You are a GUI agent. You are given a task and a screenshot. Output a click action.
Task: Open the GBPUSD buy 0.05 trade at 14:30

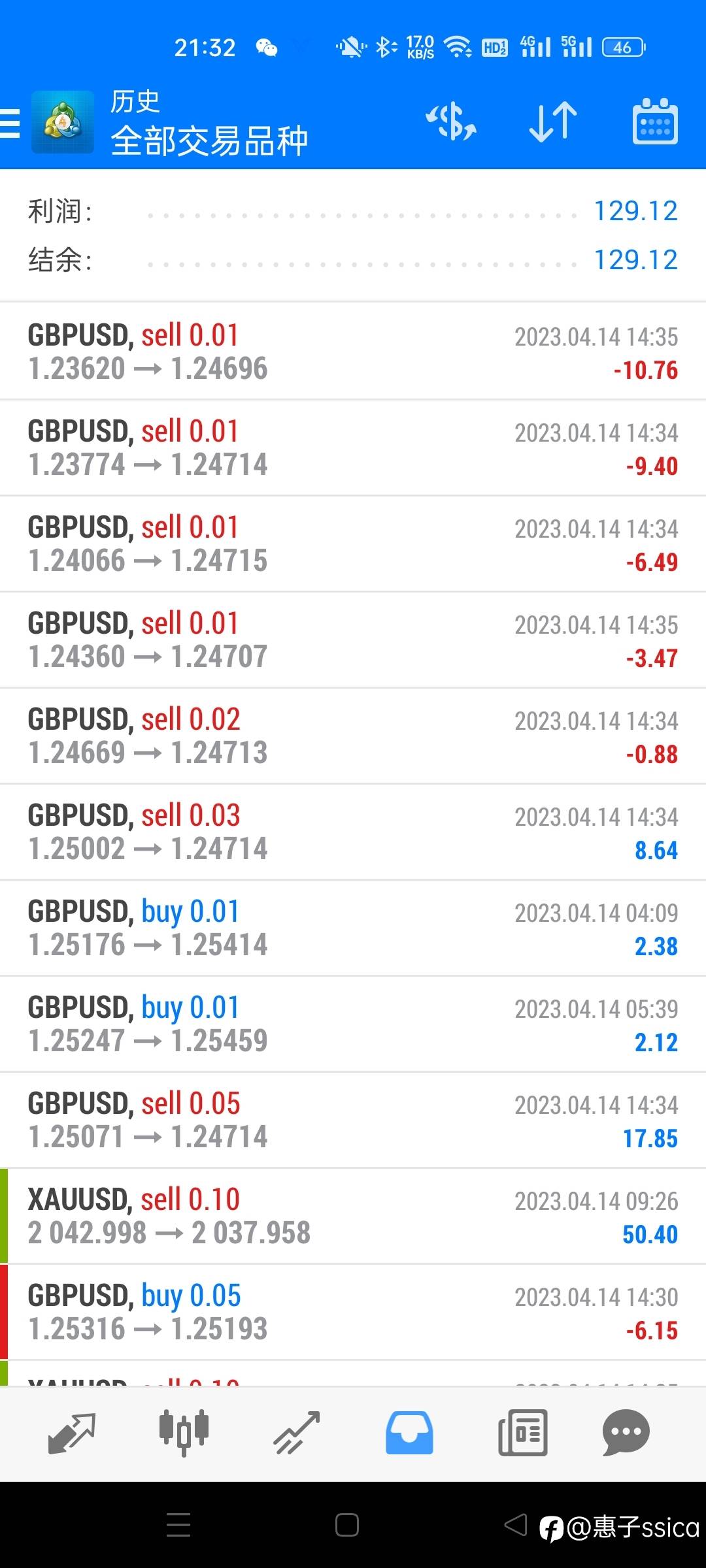point(353,1312)
